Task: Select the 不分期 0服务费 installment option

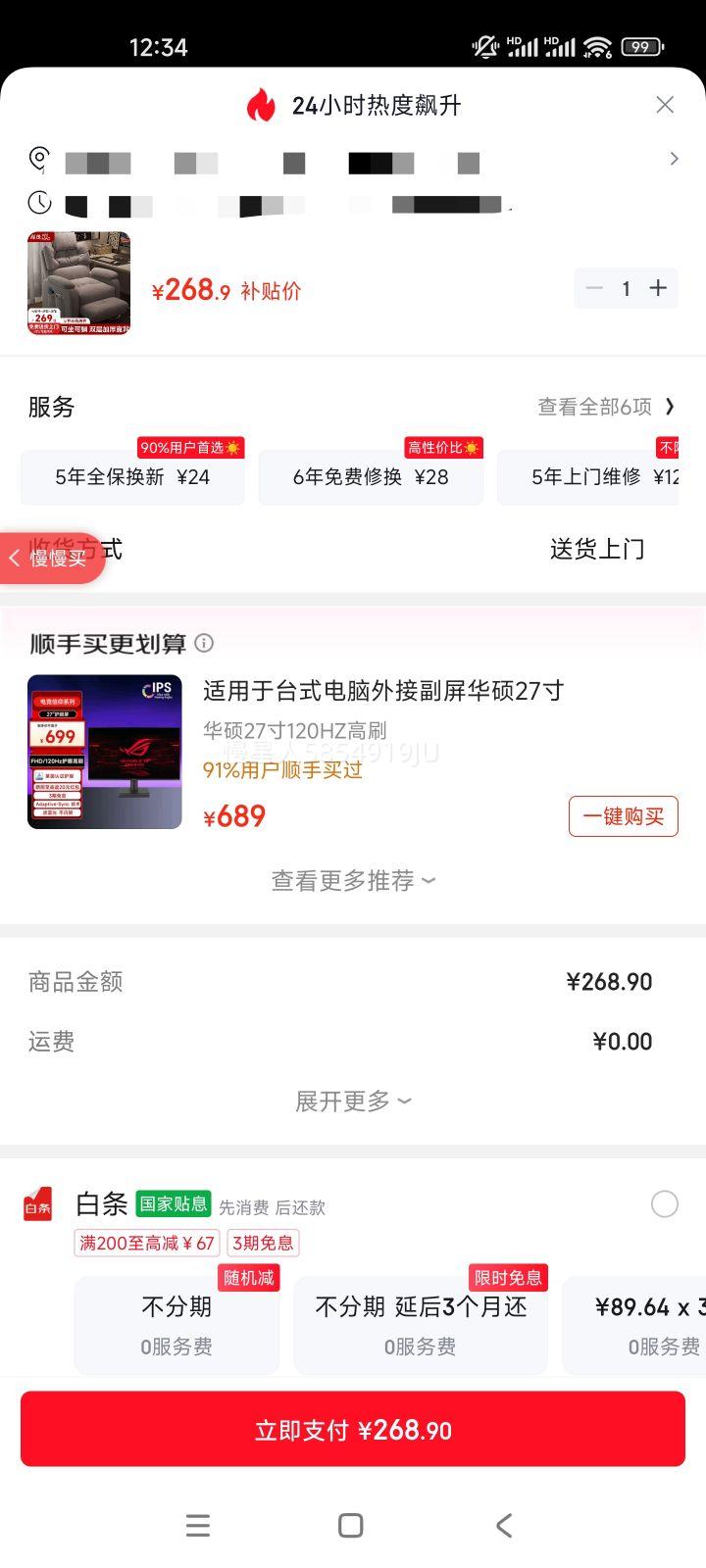Action: click(176, 1325)
